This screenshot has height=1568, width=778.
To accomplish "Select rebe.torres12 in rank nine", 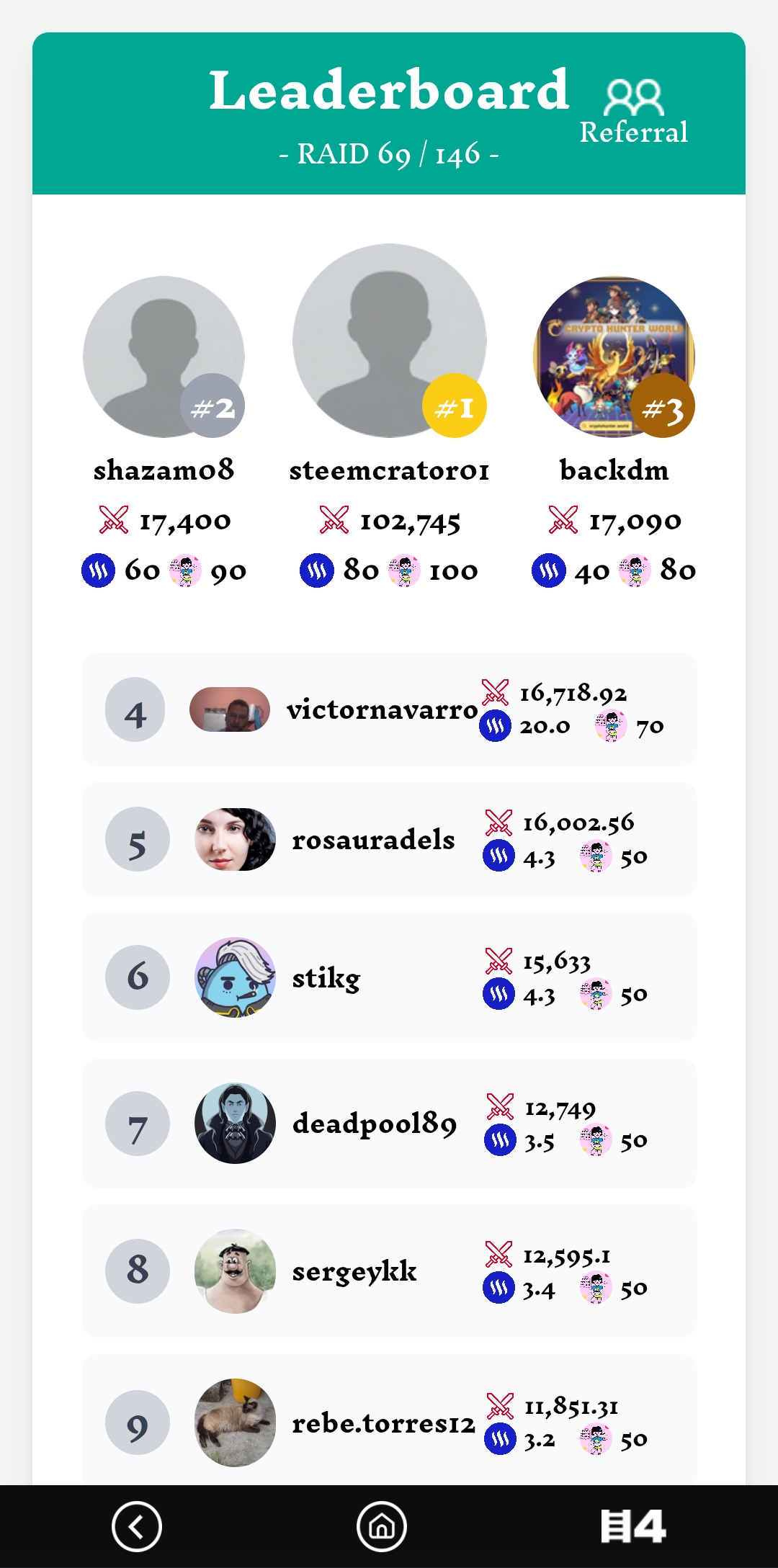I will coord(389,1423).
